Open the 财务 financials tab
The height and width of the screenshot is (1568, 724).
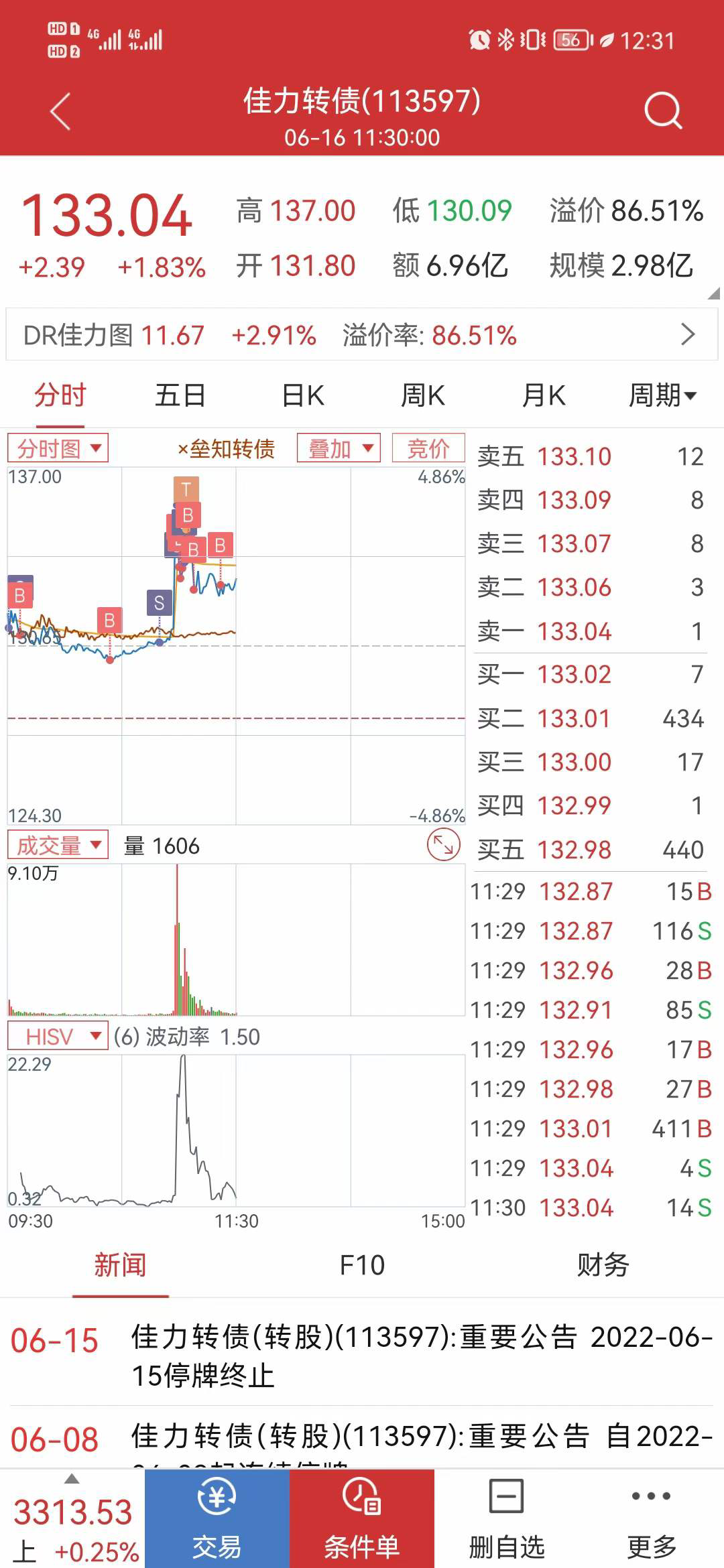(x=603, y=1265)
